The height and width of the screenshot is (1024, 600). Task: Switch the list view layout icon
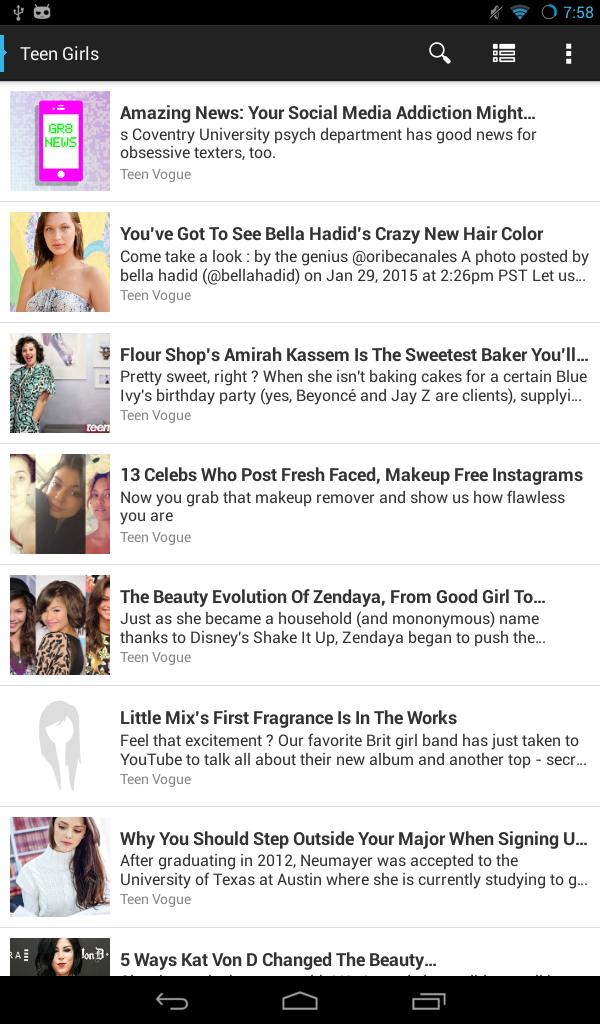[504, 53]
